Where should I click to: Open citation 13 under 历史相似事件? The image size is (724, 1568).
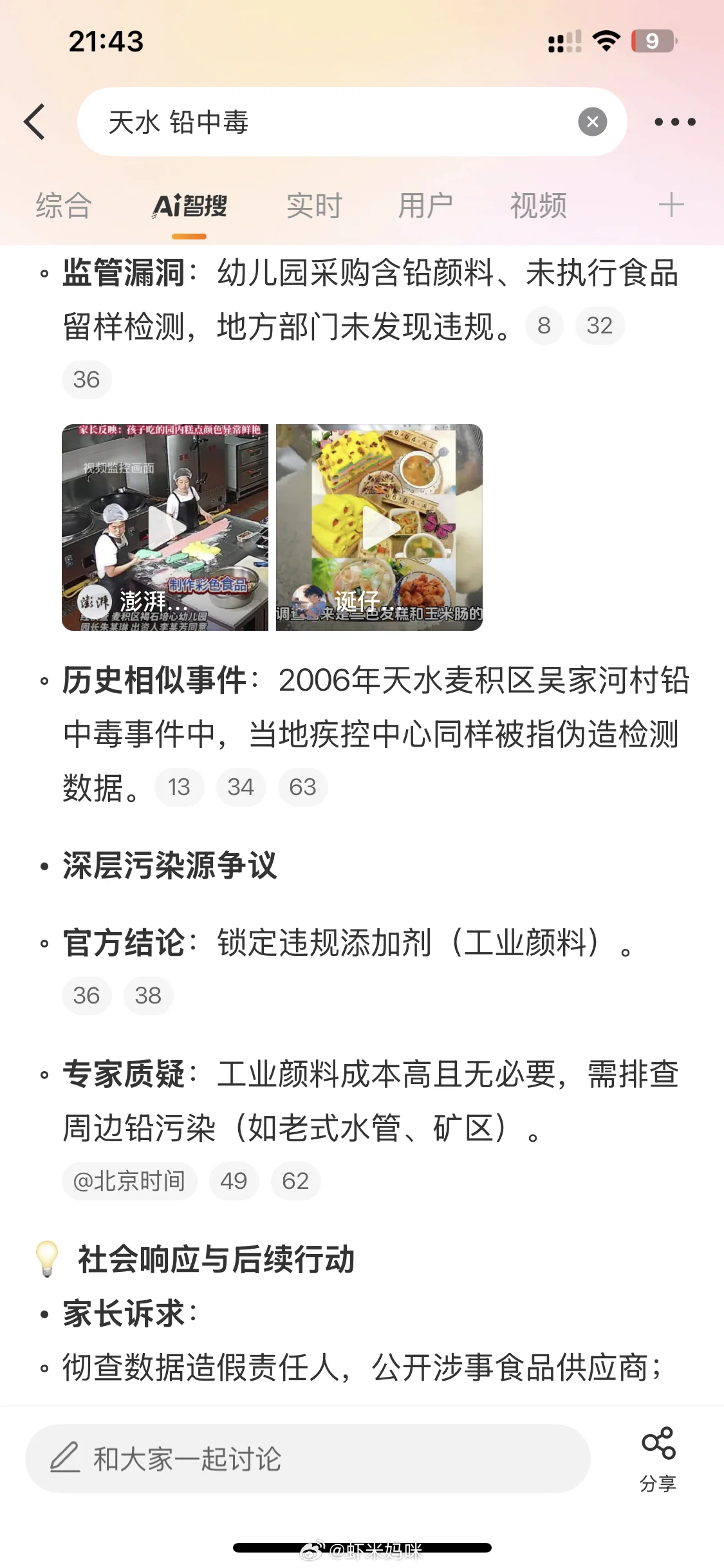tap(180, 787)
